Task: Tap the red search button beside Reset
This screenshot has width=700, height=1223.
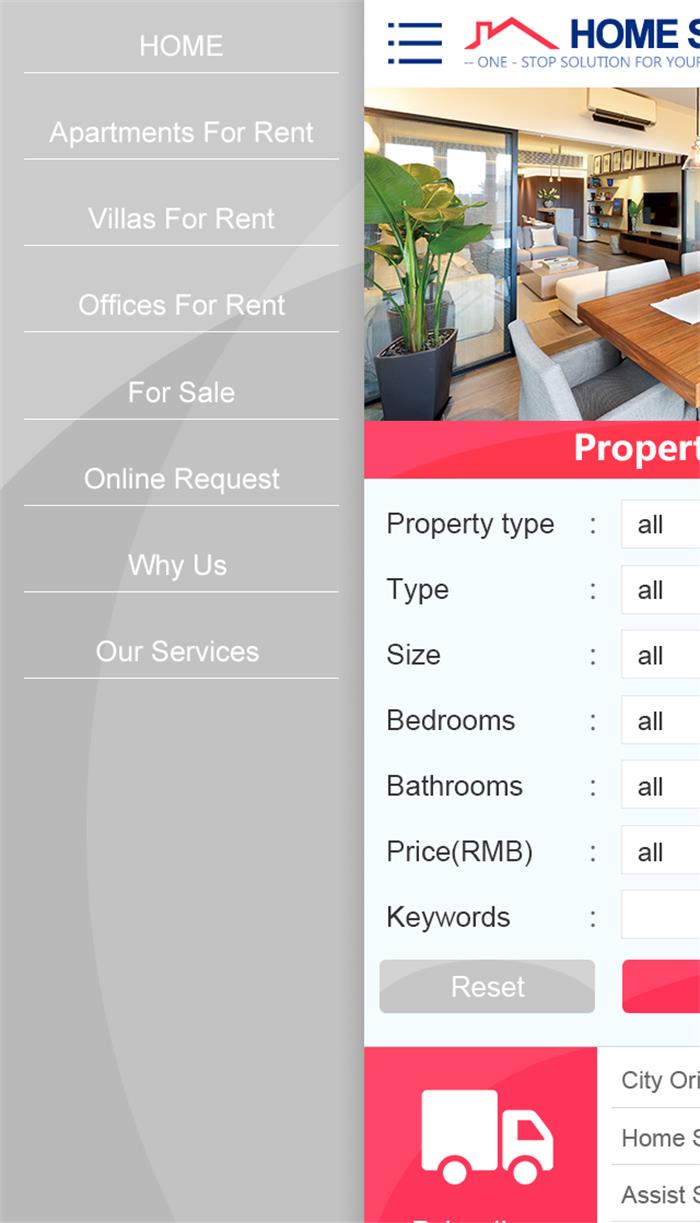Action: [661, 987]
